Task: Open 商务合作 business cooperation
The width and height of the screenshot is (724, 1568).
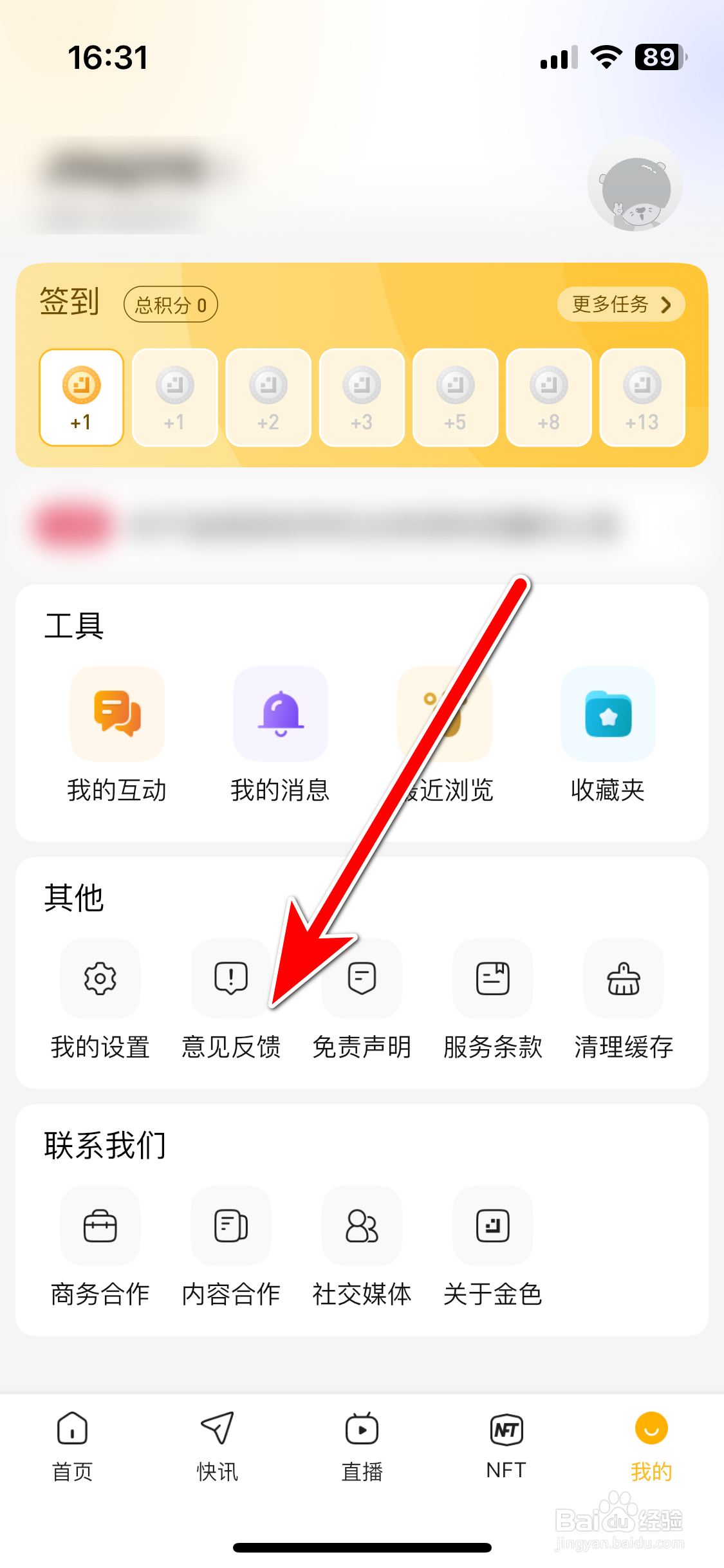Action: click(x=100, y=1226)
